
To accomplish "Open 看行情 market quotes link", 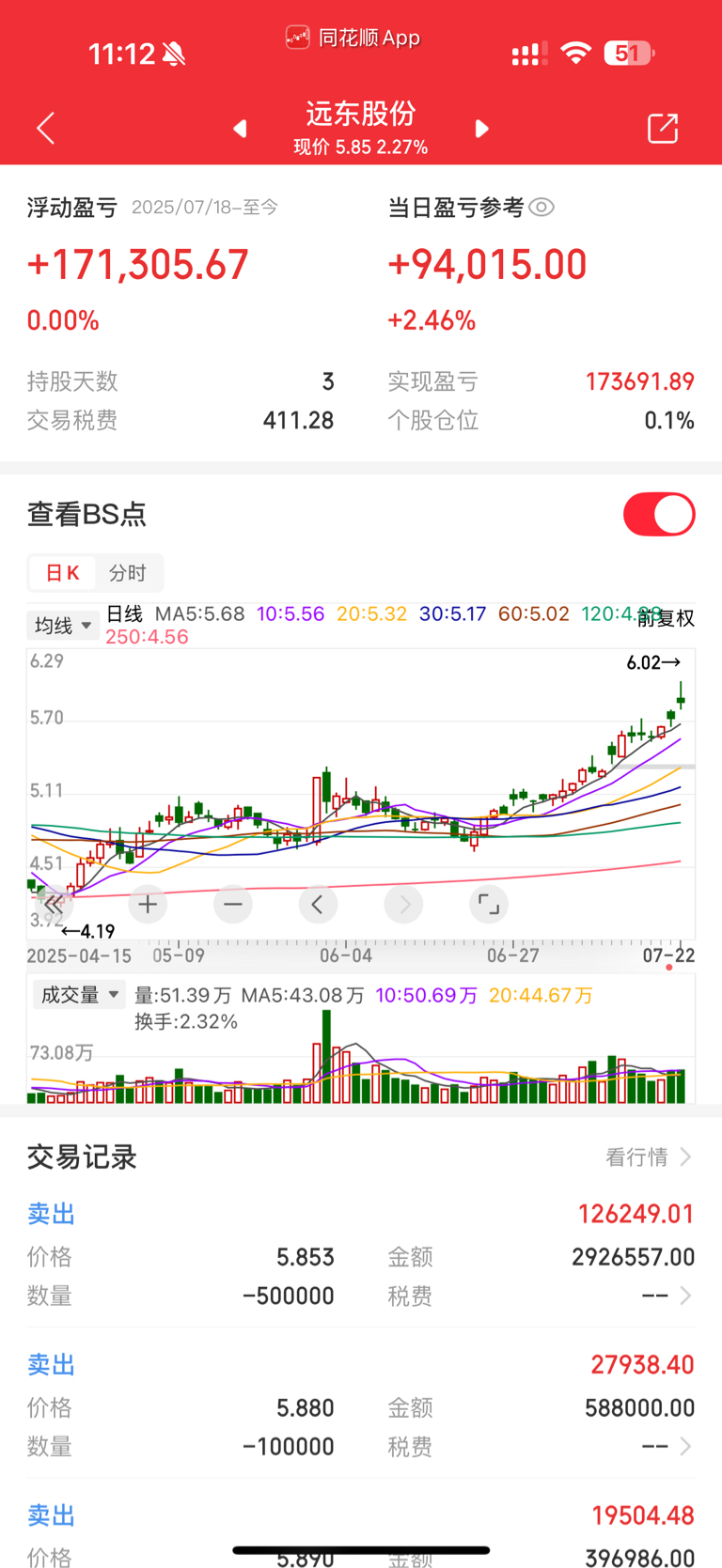I will pyautogui.click(x=649, y=1157).
